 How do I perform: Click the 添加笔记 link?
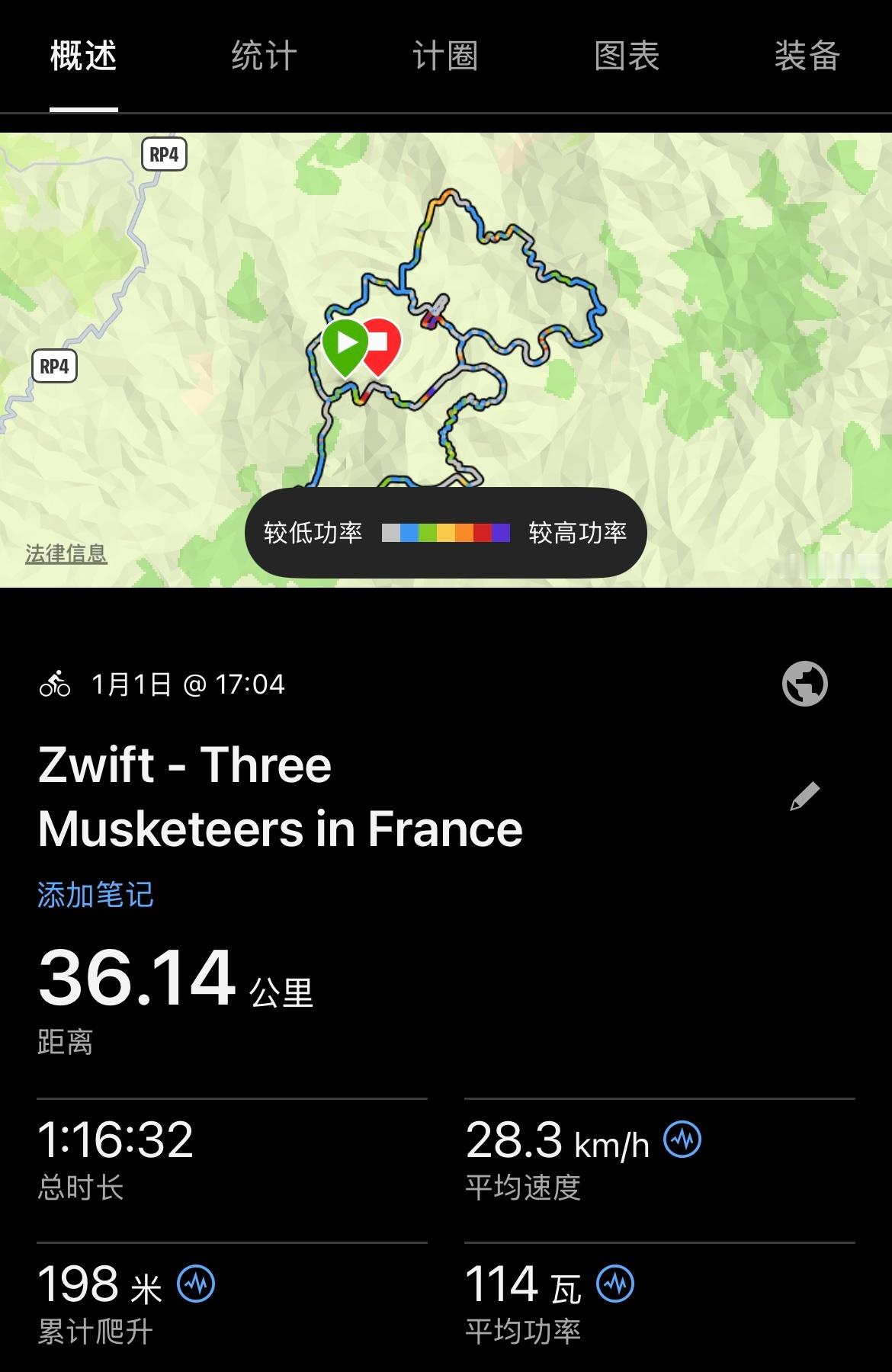click(95, 896)
